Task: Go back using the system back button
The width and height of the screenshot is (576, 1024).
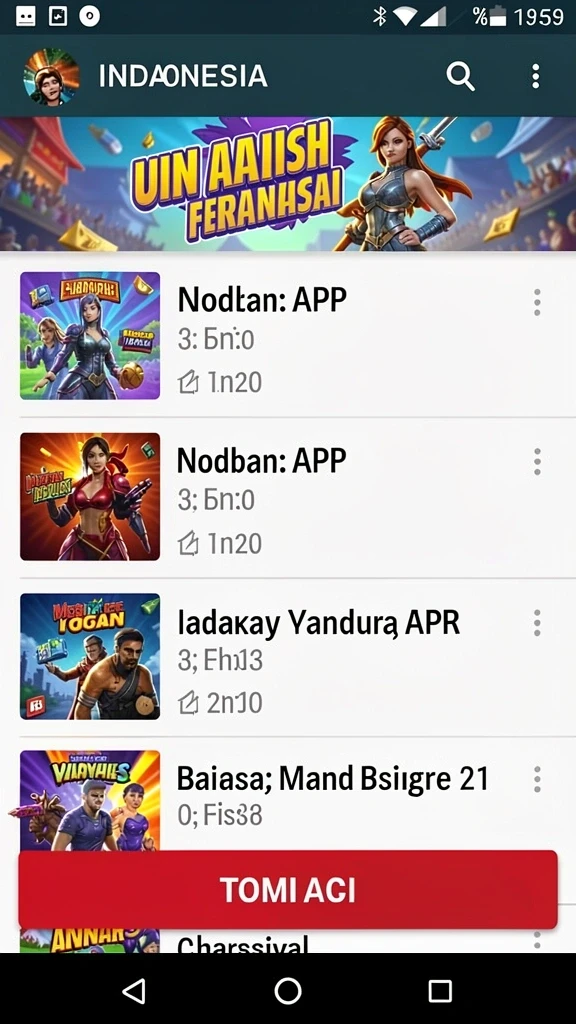Action: click(135, 991)
